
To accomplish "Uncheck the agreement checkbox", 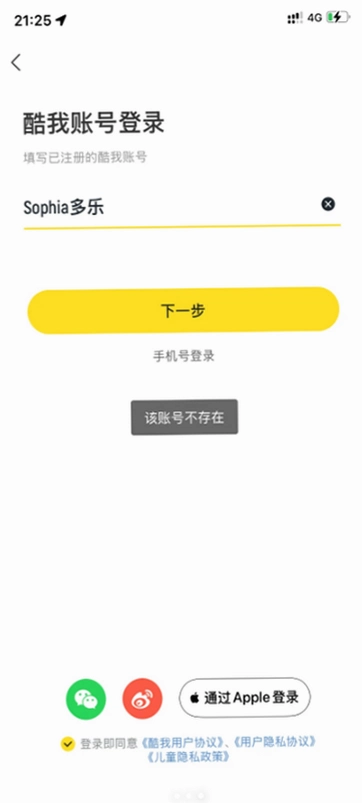I will point(68,744).
